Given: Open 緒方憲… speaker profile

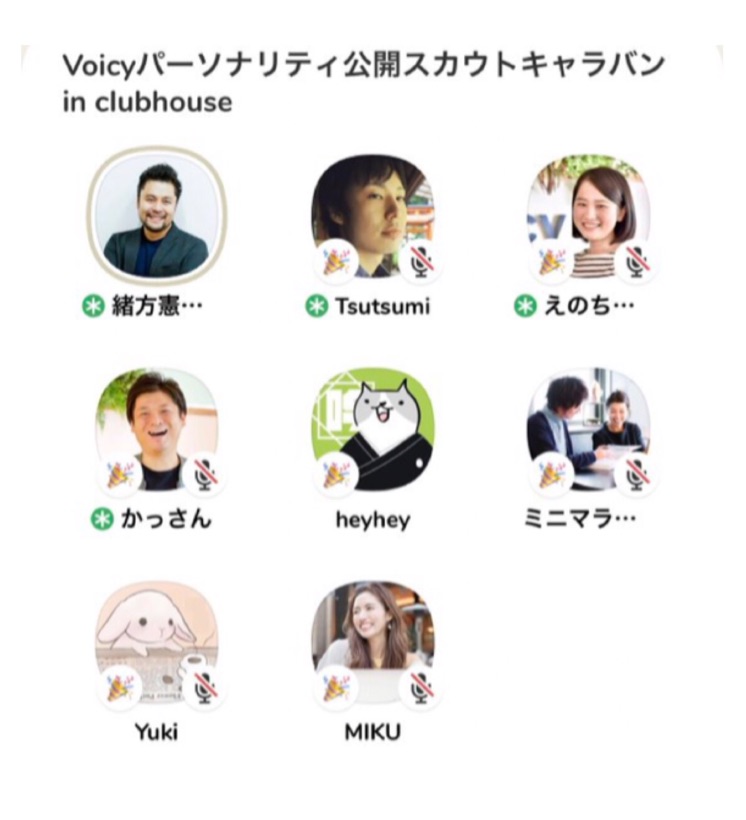Looking at the screenshot, I should (x=156, y=216).
